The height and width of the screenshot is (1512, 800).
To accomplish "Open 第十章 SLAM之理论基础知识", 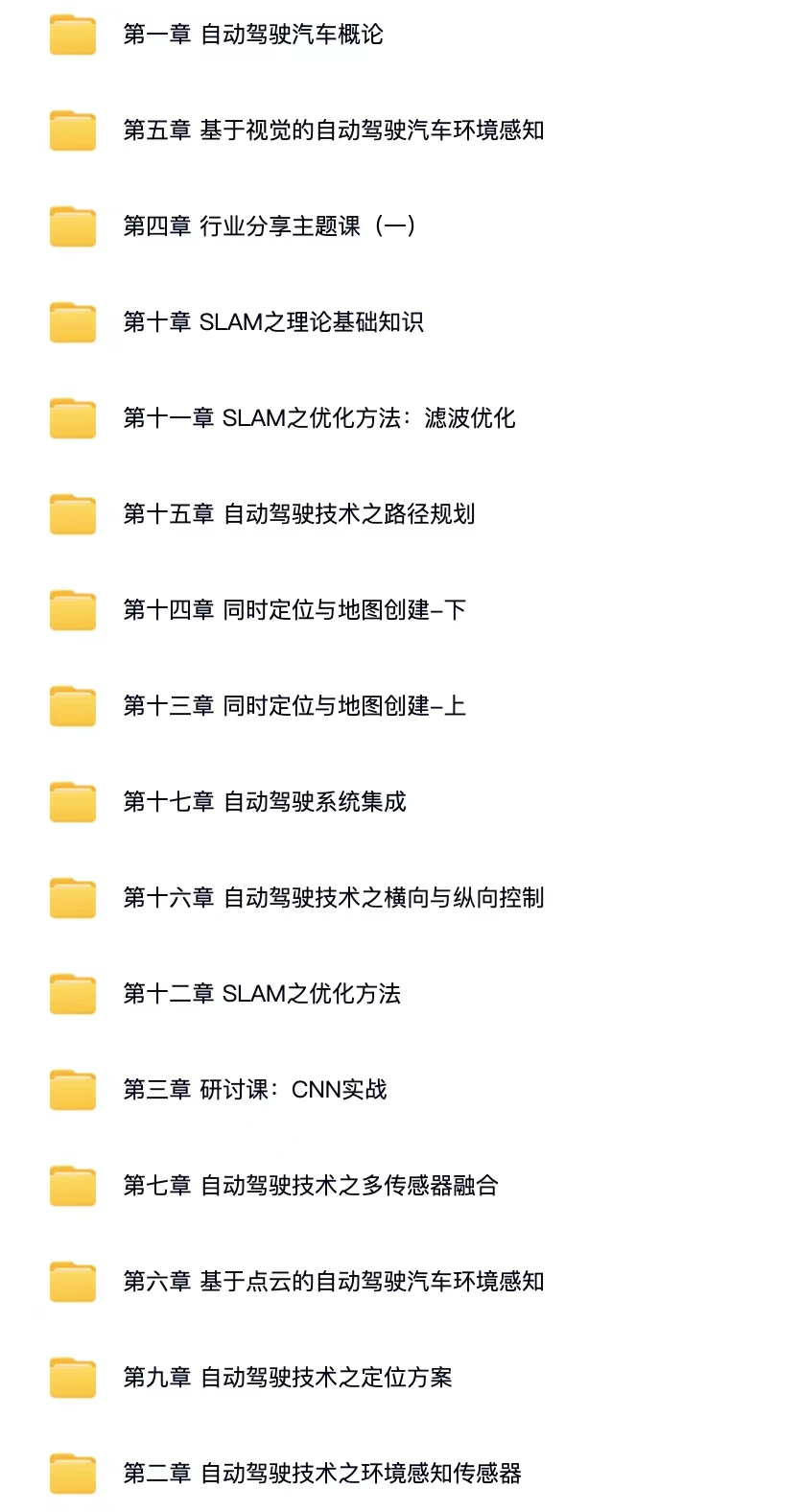I will 272,322.
